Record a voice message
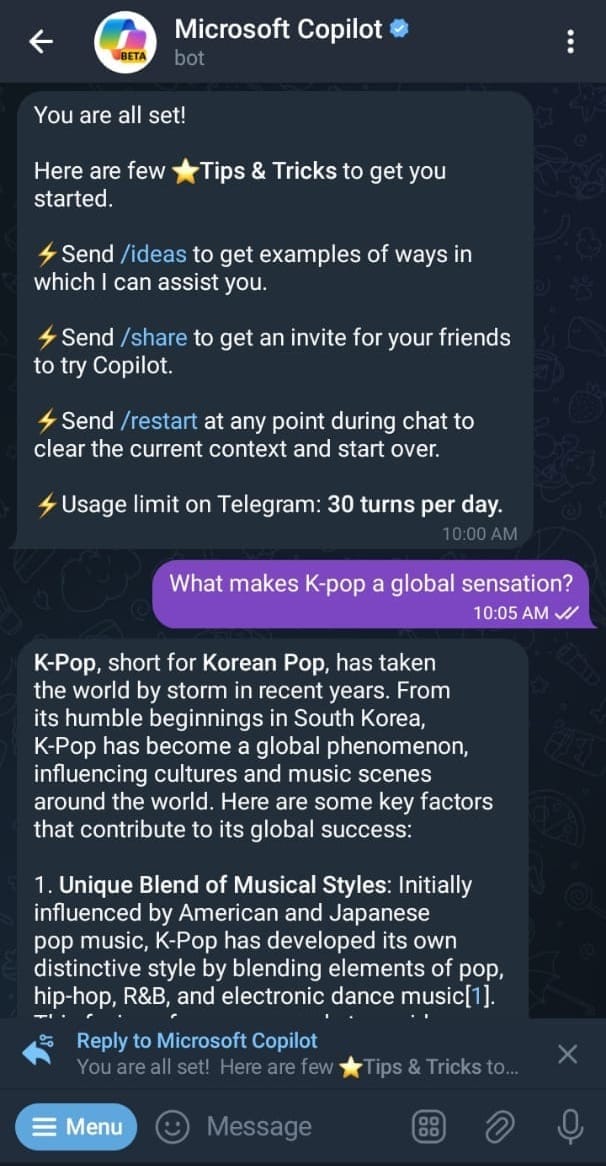This screenshot has height=1166, width=606. click(570, 1127)
